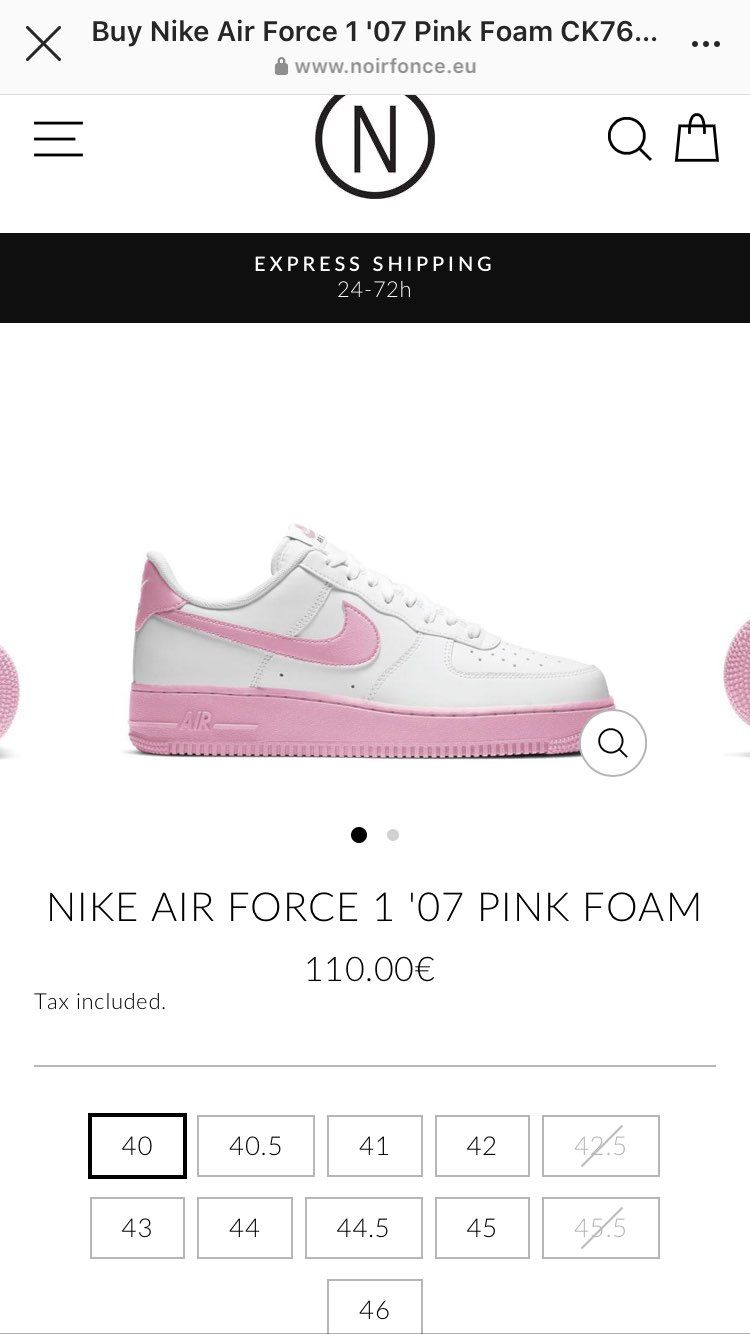
Task: Choose size 46
Action: [x=374, y=1308]
